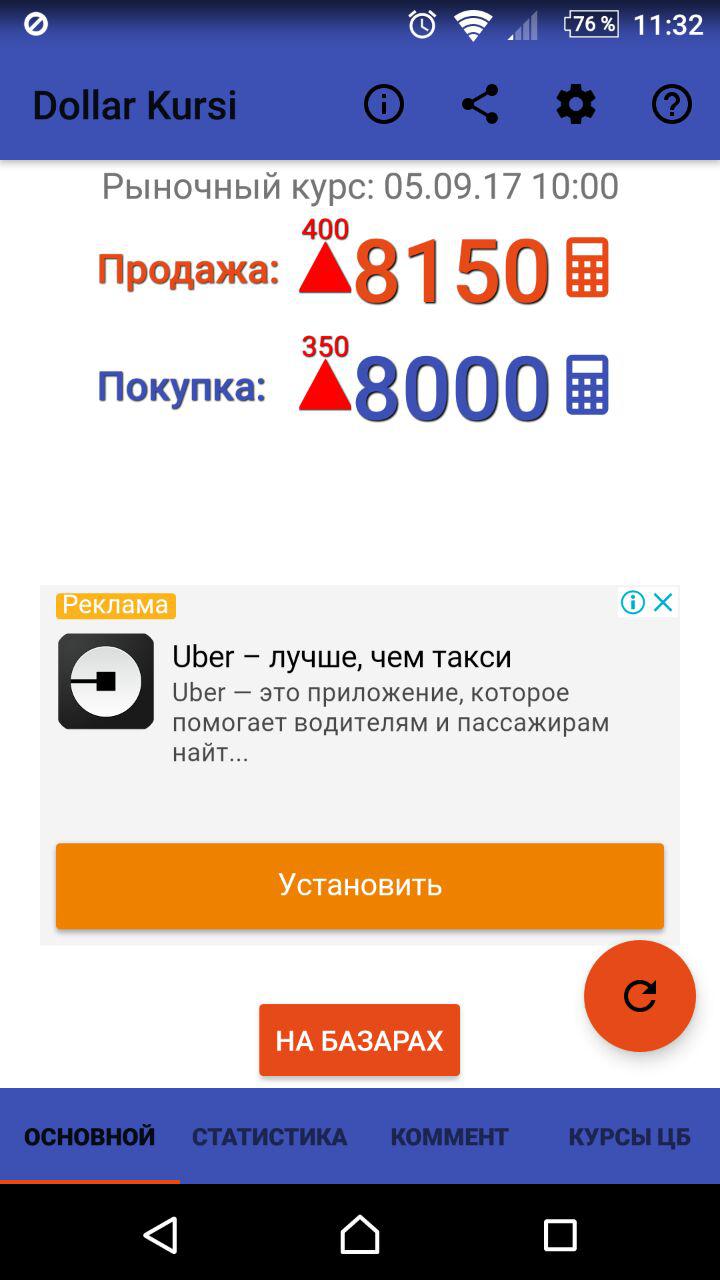Go back using the system back button

pyautogui.click(x=160, y=1235)
